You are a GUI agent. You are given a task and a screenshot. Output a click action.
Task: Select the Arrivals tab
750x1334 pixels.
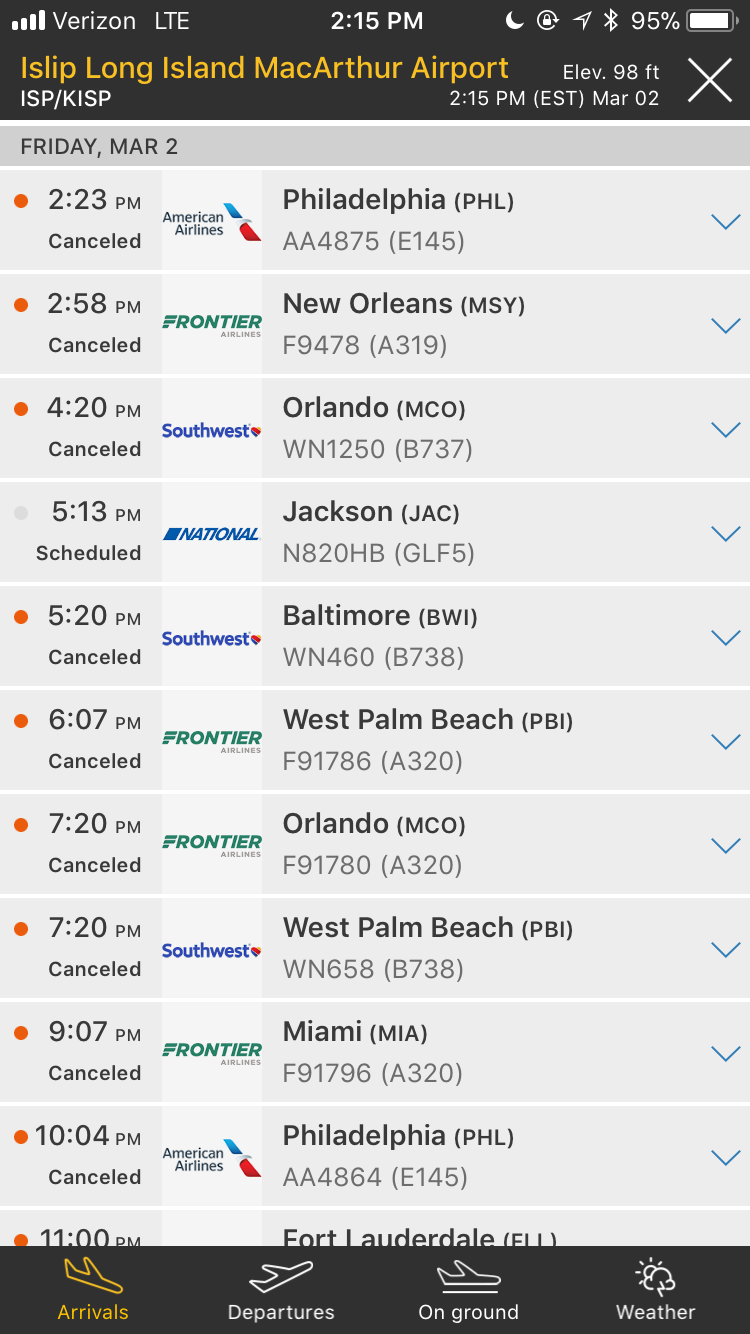point(93,1290)
